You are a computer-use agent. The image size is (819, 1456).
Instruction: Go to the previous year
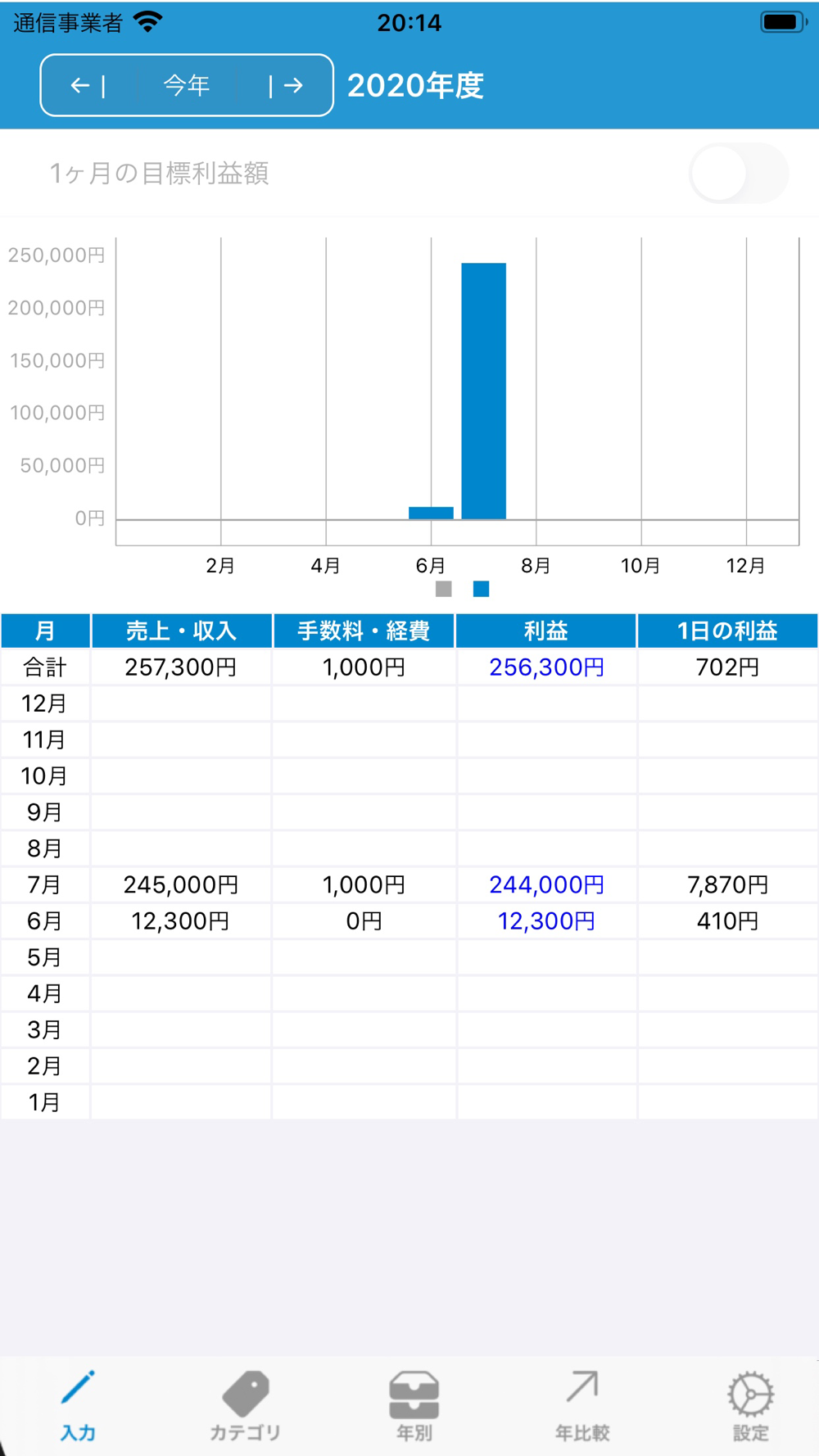pos(88,85)
